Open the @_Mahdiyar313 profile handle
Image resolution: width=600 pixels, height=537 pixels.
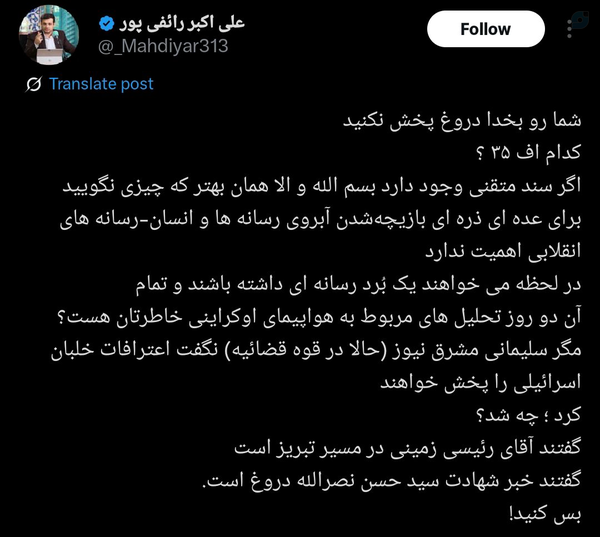tap(163, 47)
